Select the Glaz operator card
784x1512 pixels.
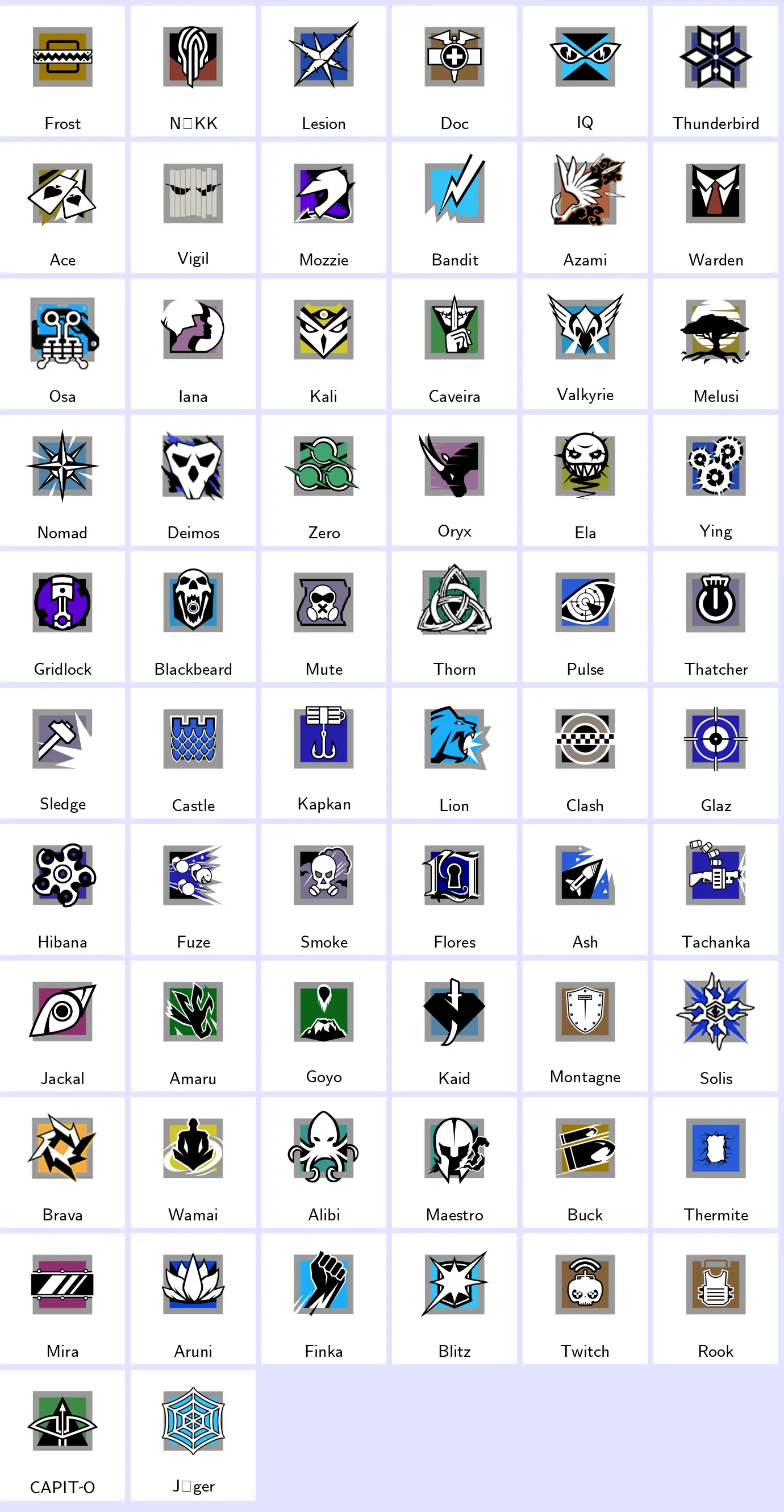[715, 753]
